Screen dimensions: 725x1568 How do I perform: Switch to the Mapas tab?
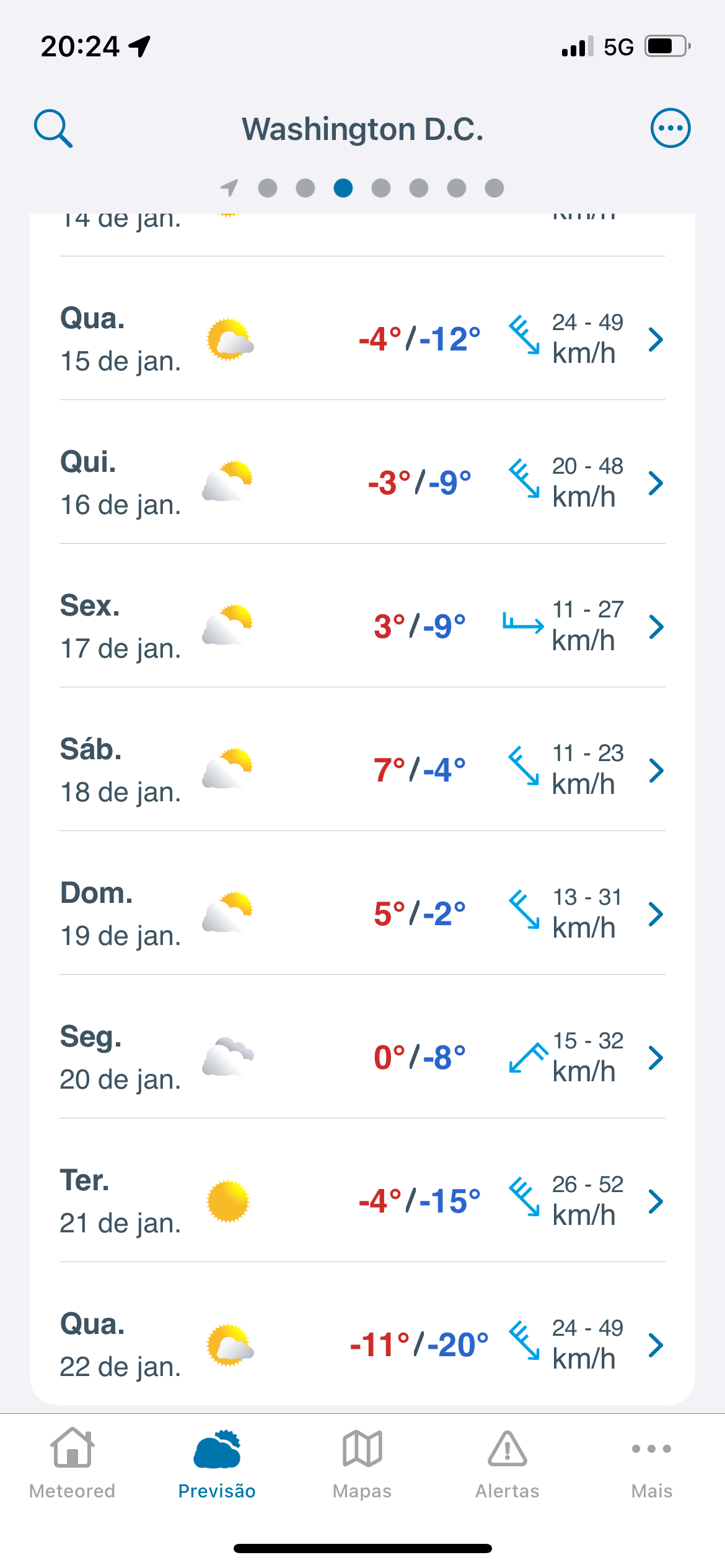tap(362, 1463)
